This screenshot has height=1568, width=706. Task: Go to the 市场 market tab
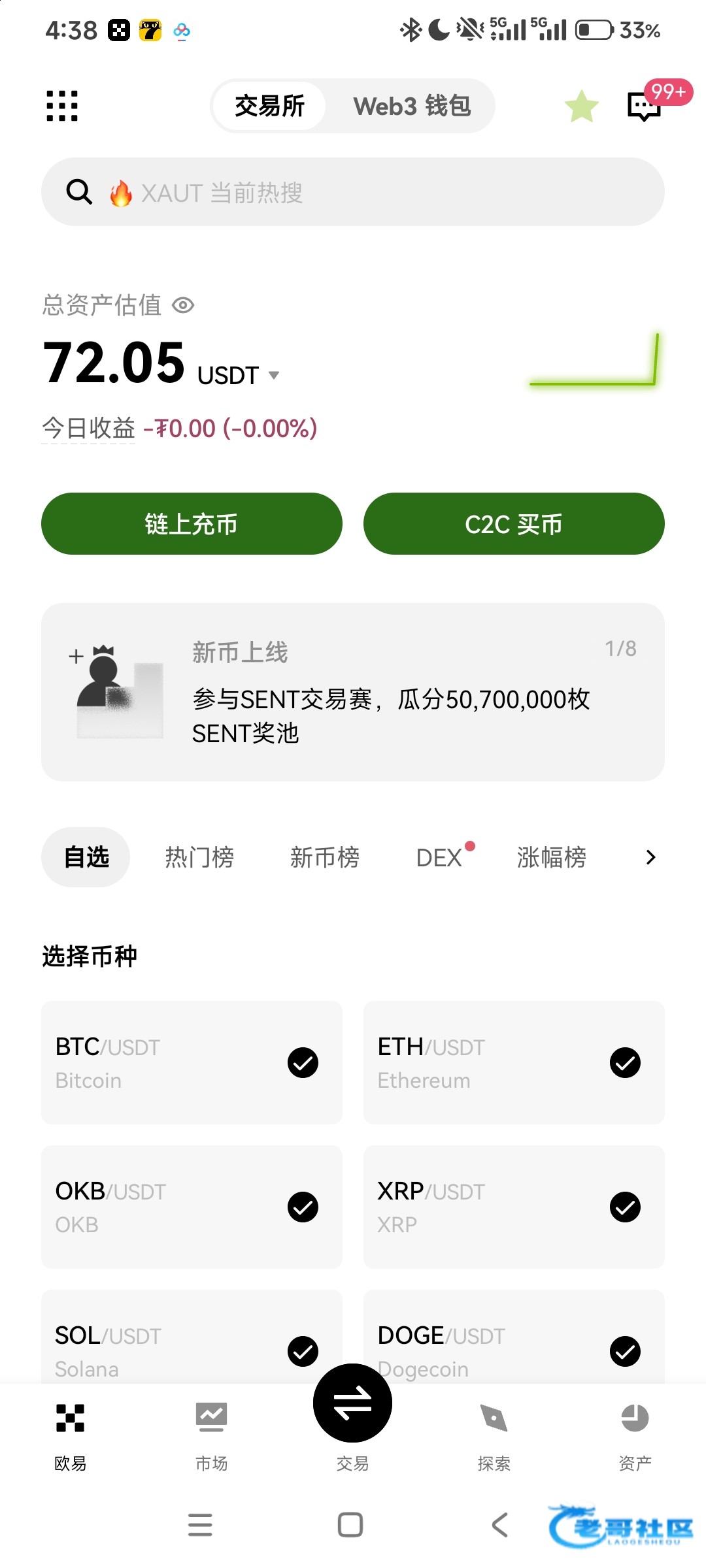tap(211, 1434)
